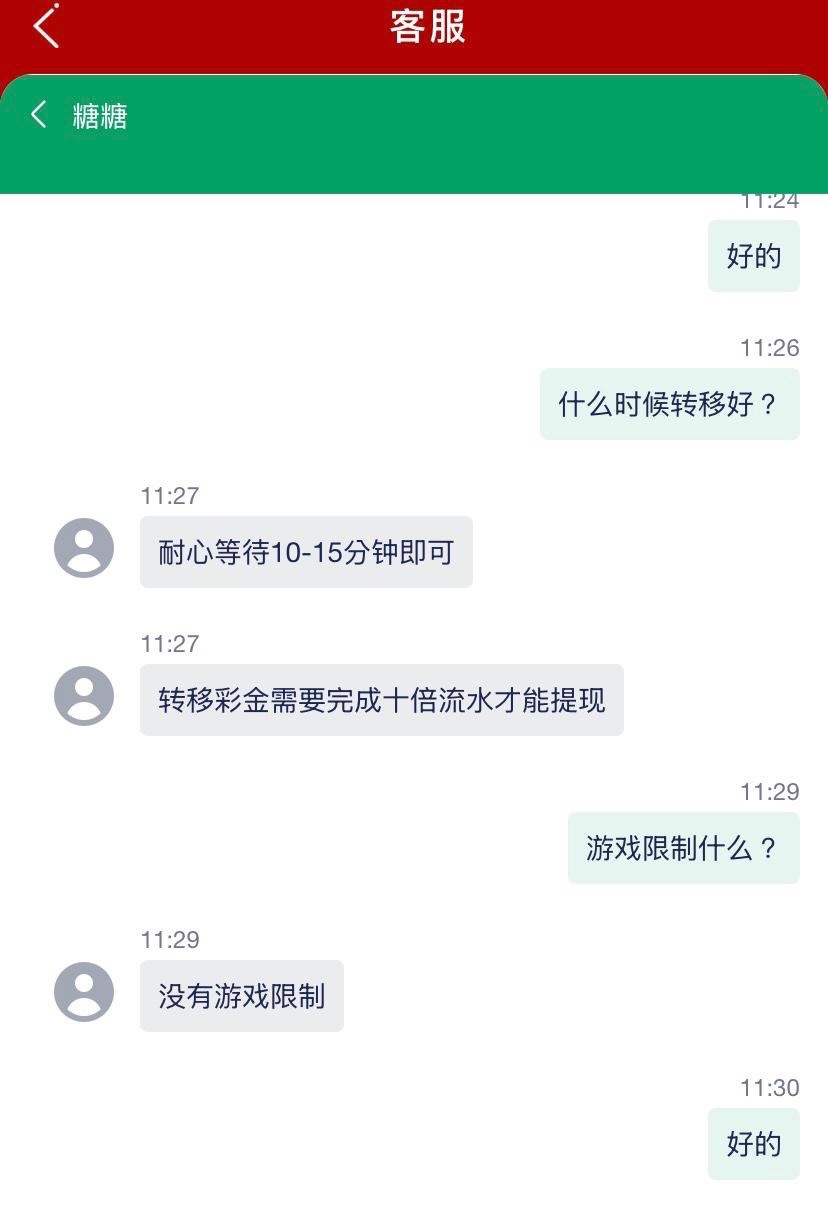This screenshot has height=1226, width=828.
Task: Return from the 糖糖 chat
Action: 39,115
